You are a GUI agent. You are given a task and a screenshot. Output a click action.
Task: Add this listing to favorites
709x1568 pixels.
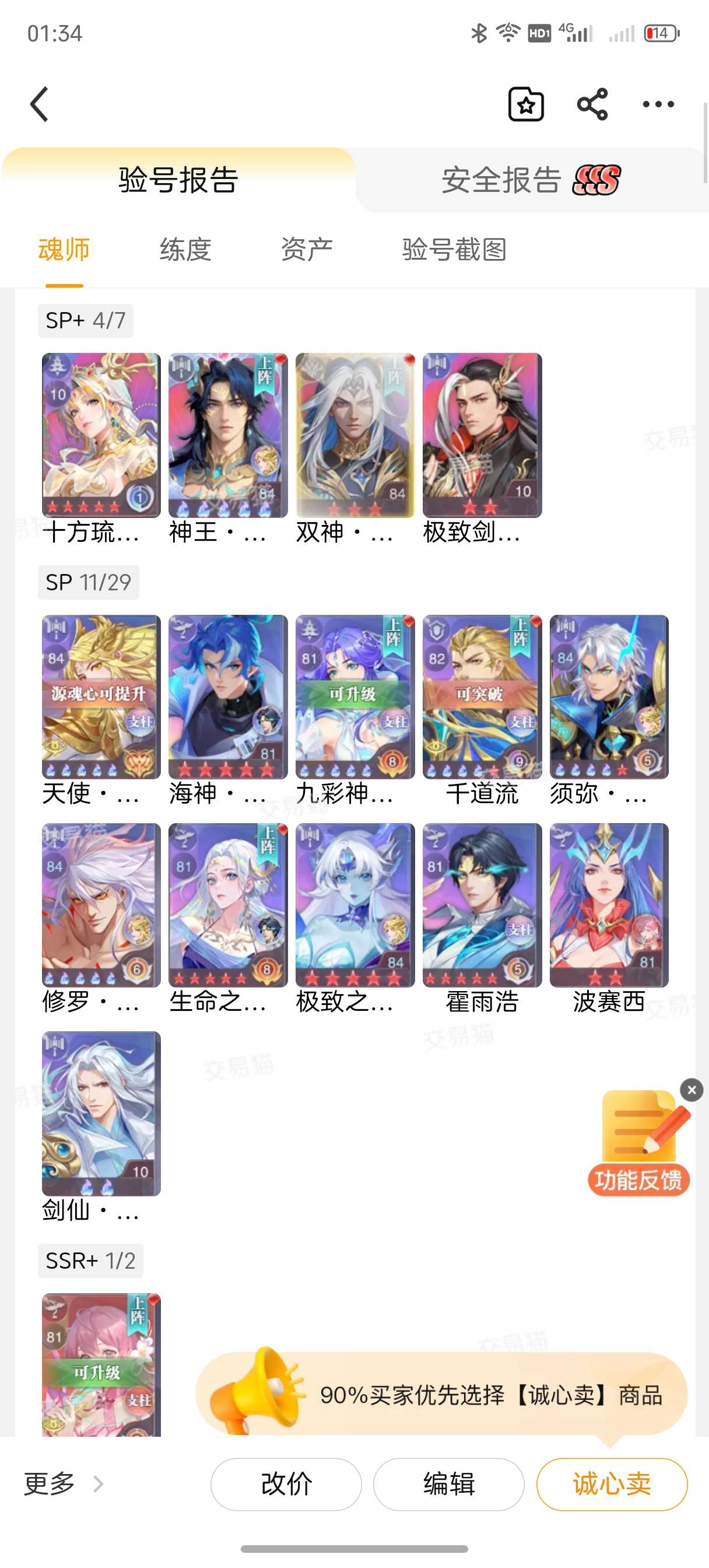pyautogui.click(x=526, y=104)
